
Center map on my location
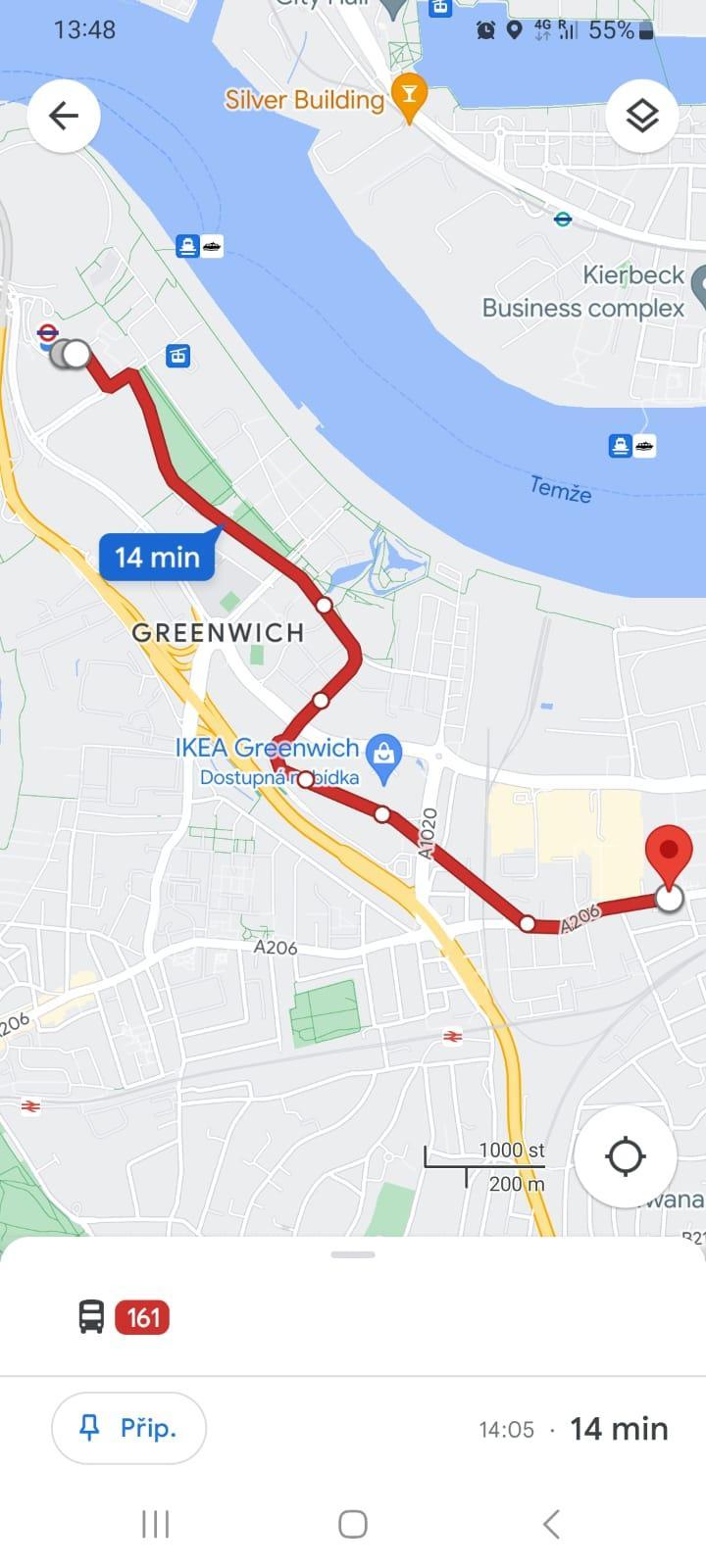coord(625,1156)
